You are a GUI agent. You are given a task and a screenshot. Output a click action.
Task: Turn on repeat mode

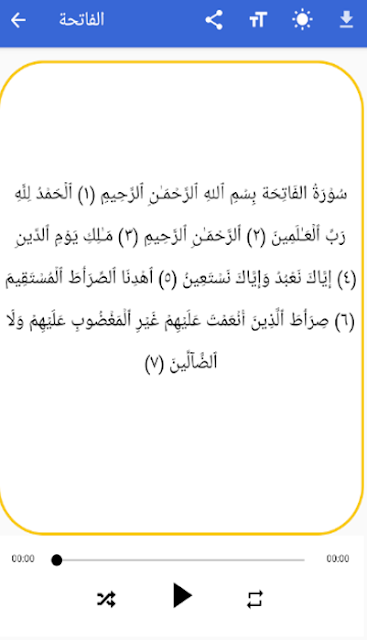pos(255,599)
